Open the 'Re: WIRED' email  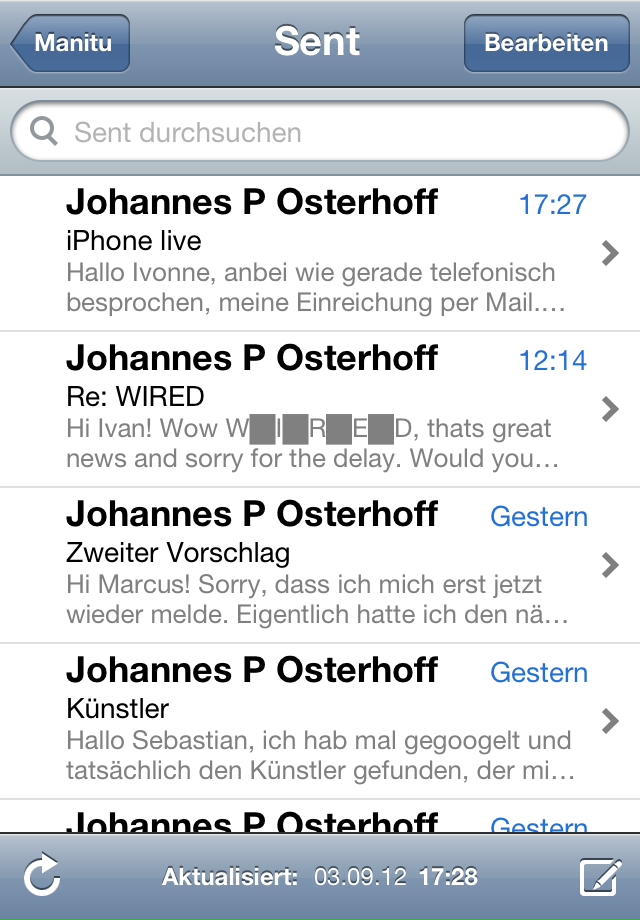[320, 410]
